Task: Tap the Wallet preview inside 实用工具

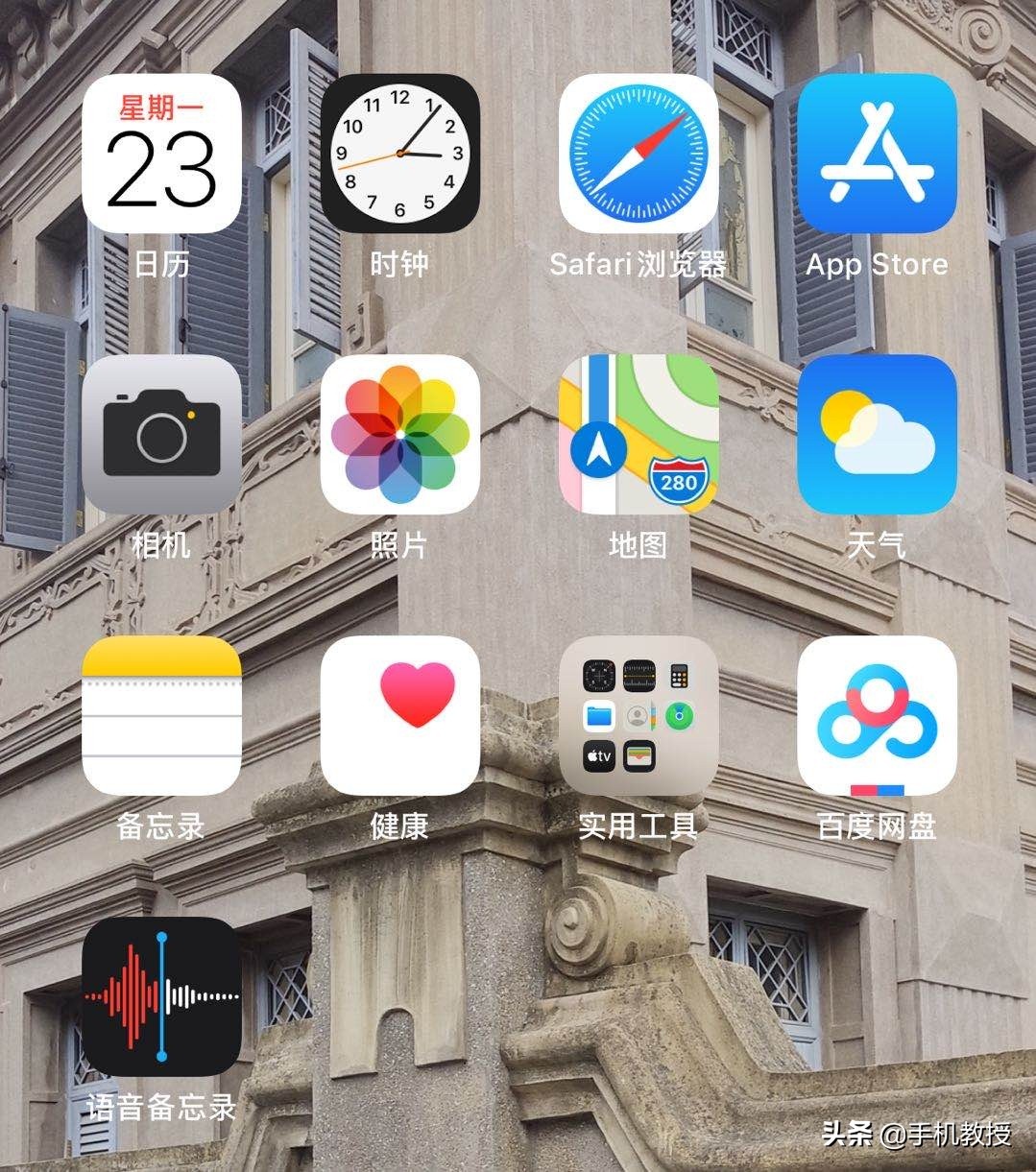Action: pos(639,756)
